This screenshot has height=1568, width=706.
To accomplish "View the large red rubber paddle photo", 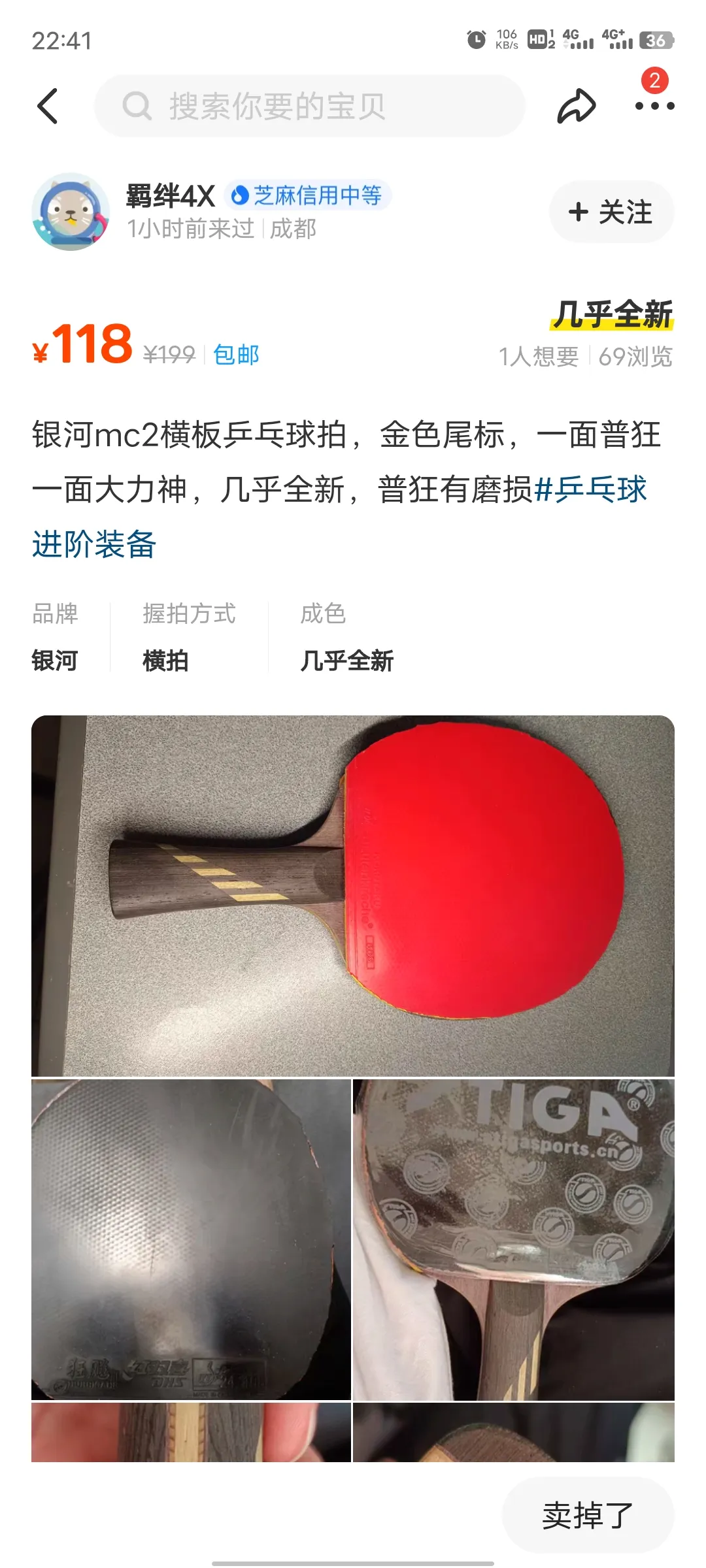I will pyautogui.click(x=353, y=895).
